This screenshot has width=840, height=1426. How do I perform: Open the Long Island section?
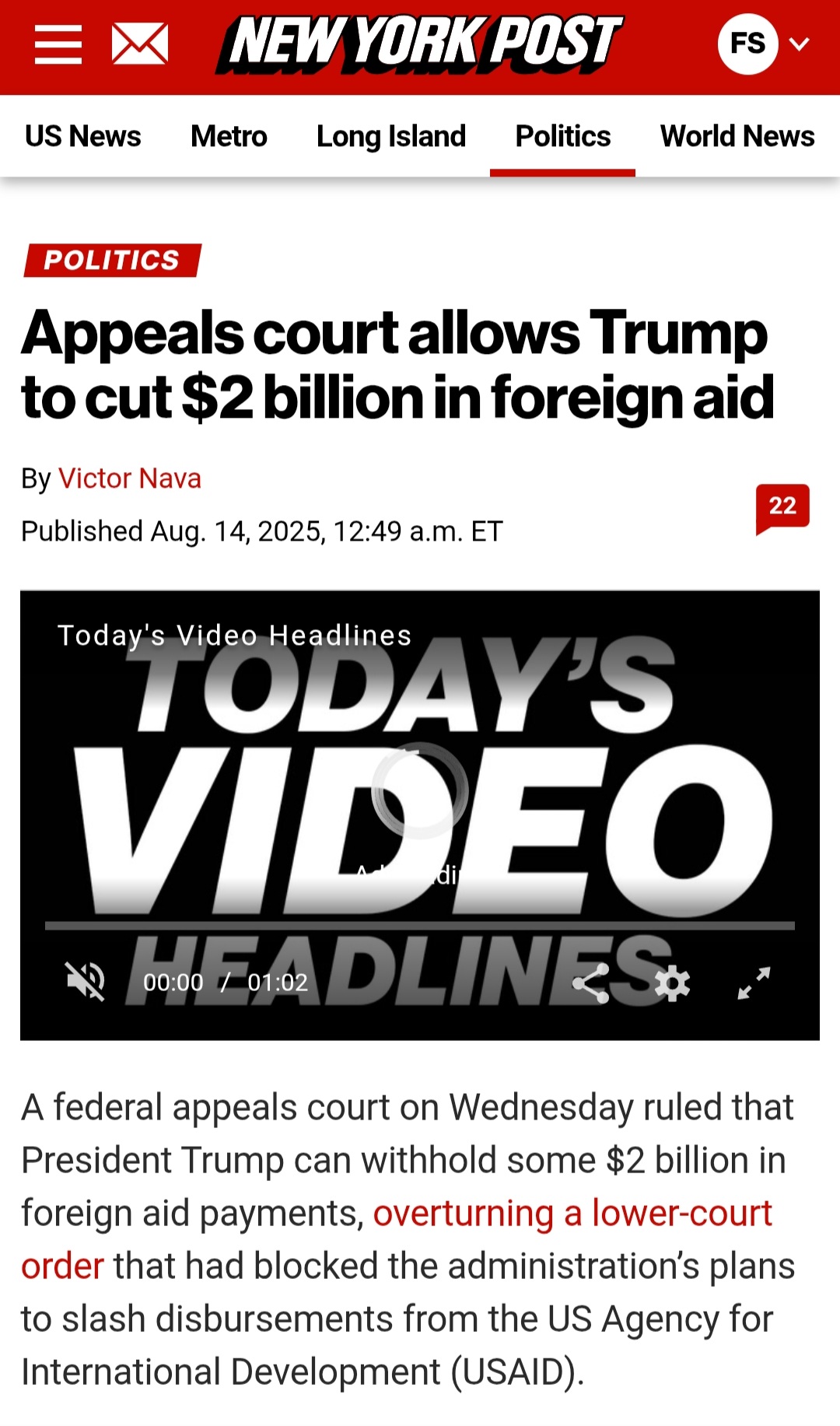pyautogui.click(x=391, y=136)
